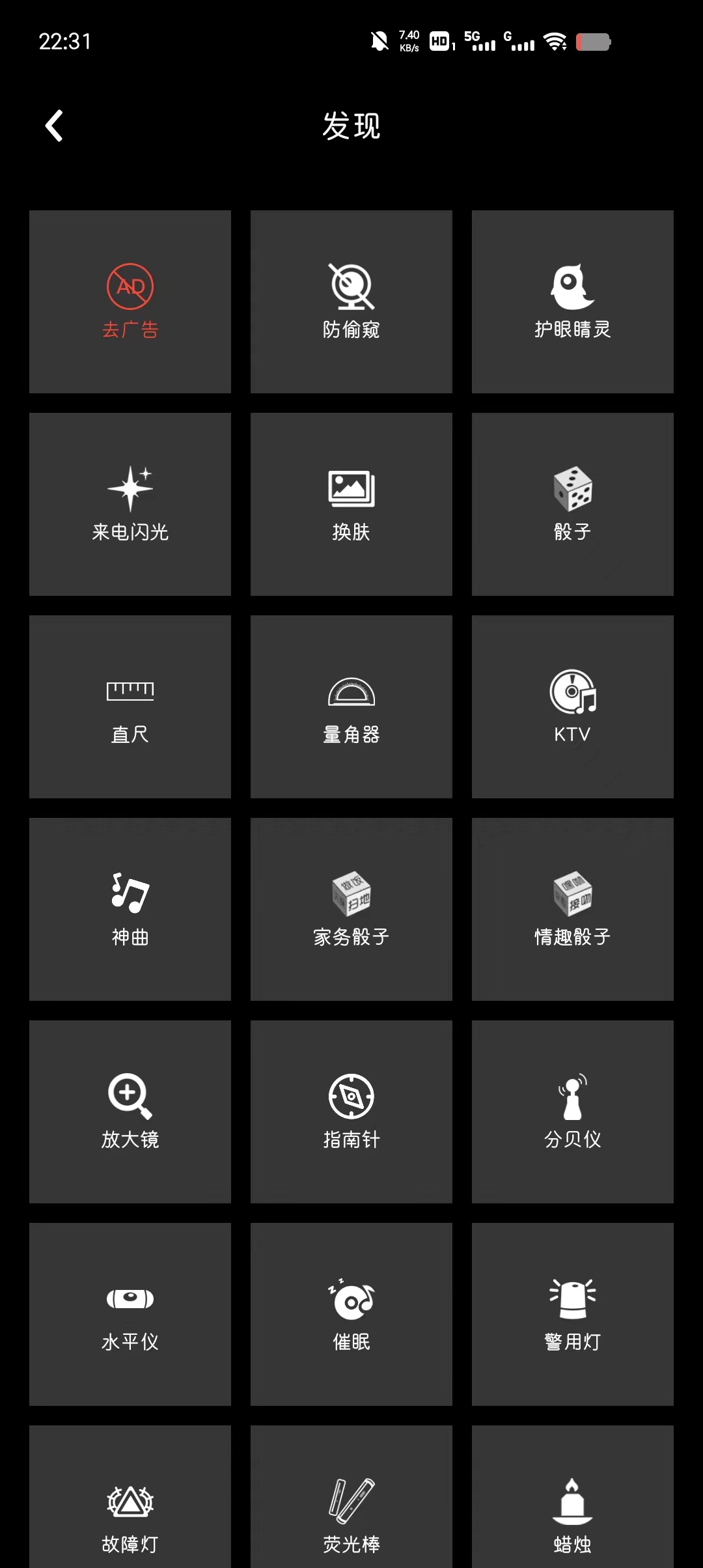Viewport: 703px width, 1568px height.
Task: Launch the 分贝仪 decibel meter
Action: [572, 1113]
